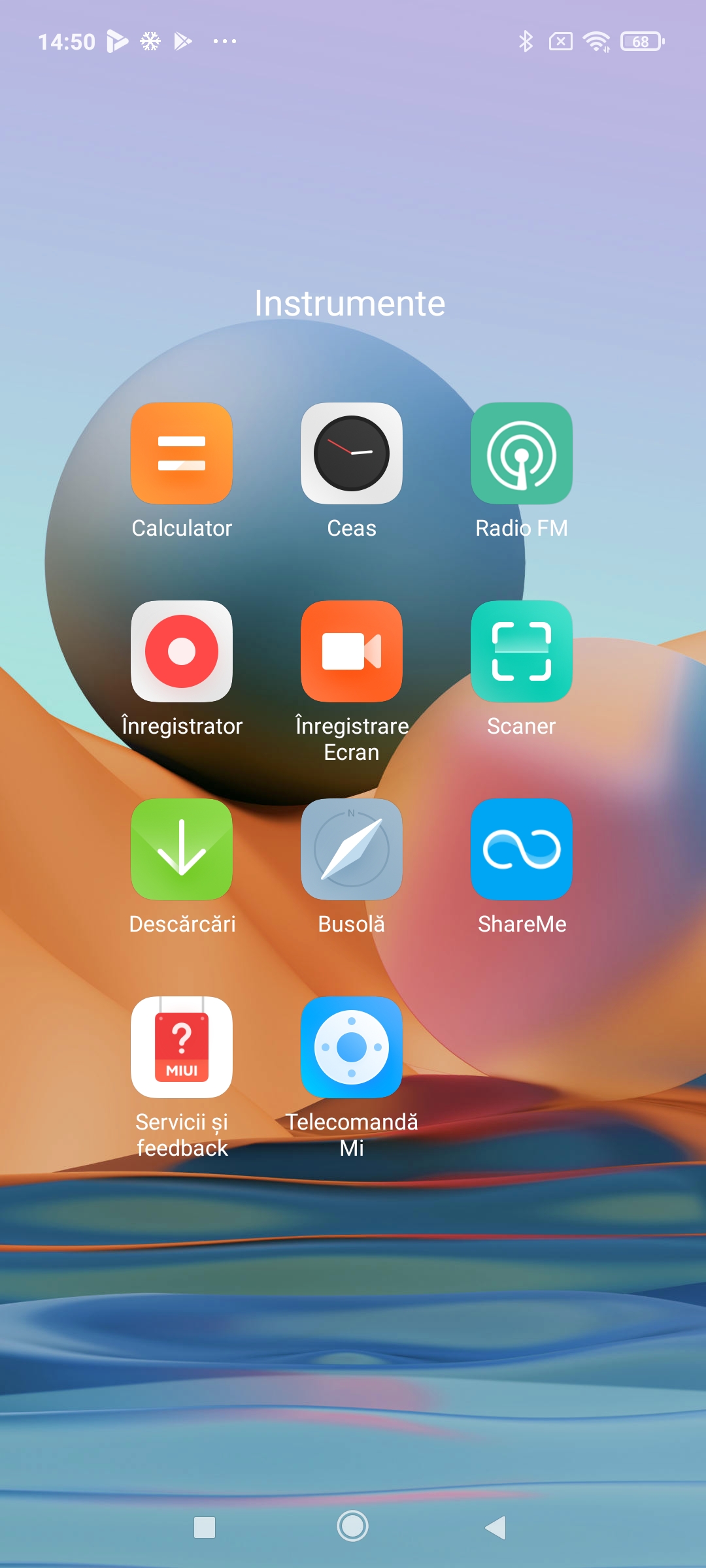This screenshot has width=706, height=1568.
Task: Tap the Instrumente folder title
Action: coord(350,303)
